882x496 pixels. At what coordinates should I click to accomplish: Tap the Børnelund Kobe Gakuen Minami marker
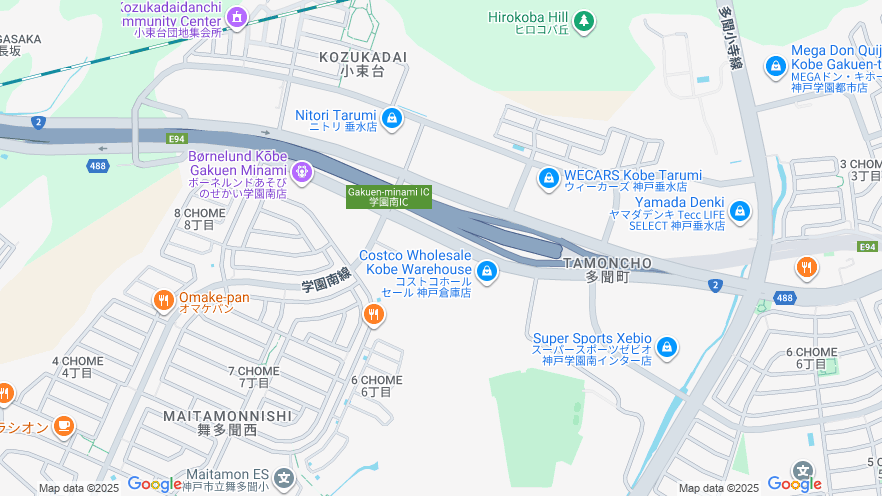[301, 172]
